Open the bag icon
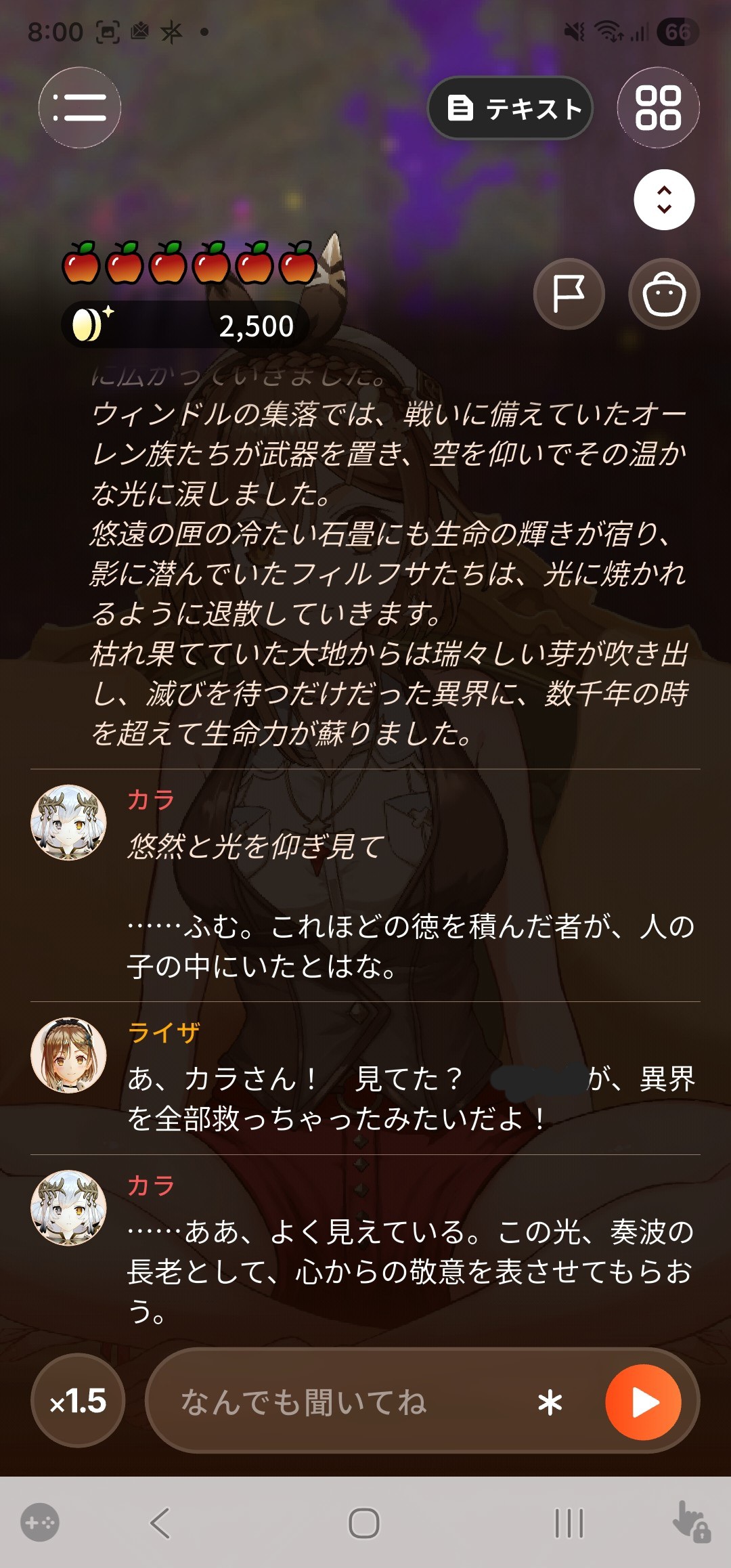Viewport: 731px width, 1568px height. click(x=664, y=294)
